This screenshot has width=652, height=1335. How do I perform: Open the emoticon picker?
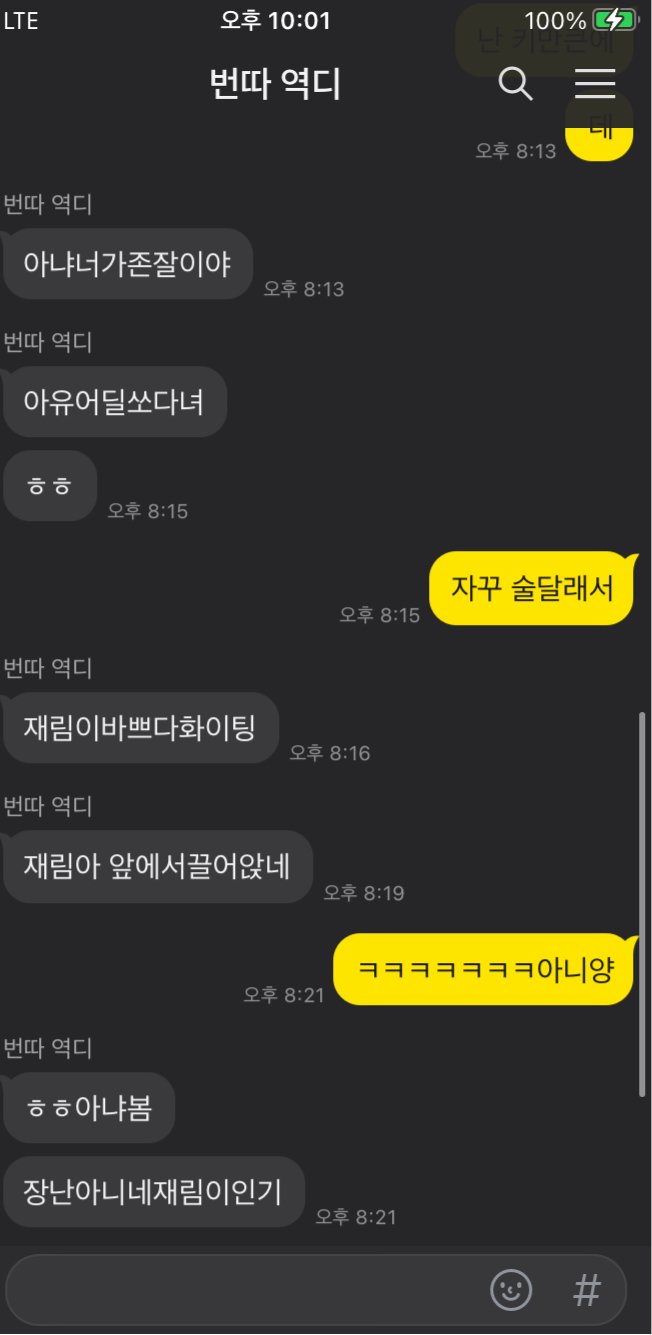[511, 1290]
